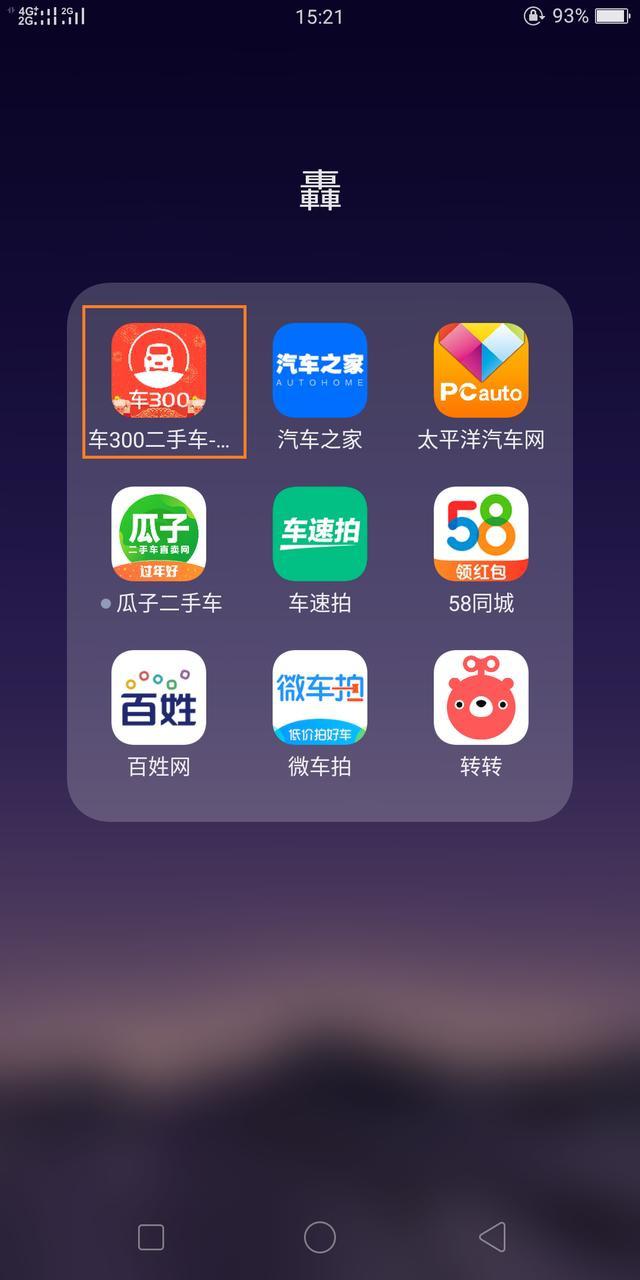Tap the folder name 轟 to rename
The width and height of the screenshot is (640, 1280).
click(x=320, y=189)
